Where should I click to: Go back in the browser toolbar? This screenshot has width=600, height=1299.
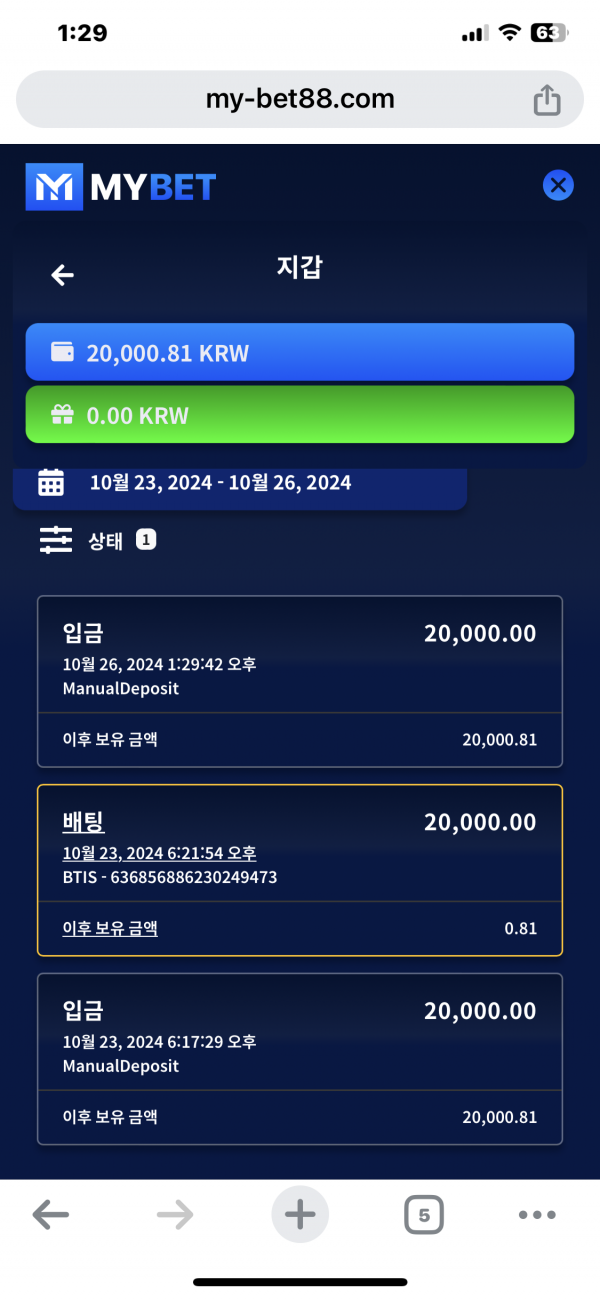point(50,1215)
